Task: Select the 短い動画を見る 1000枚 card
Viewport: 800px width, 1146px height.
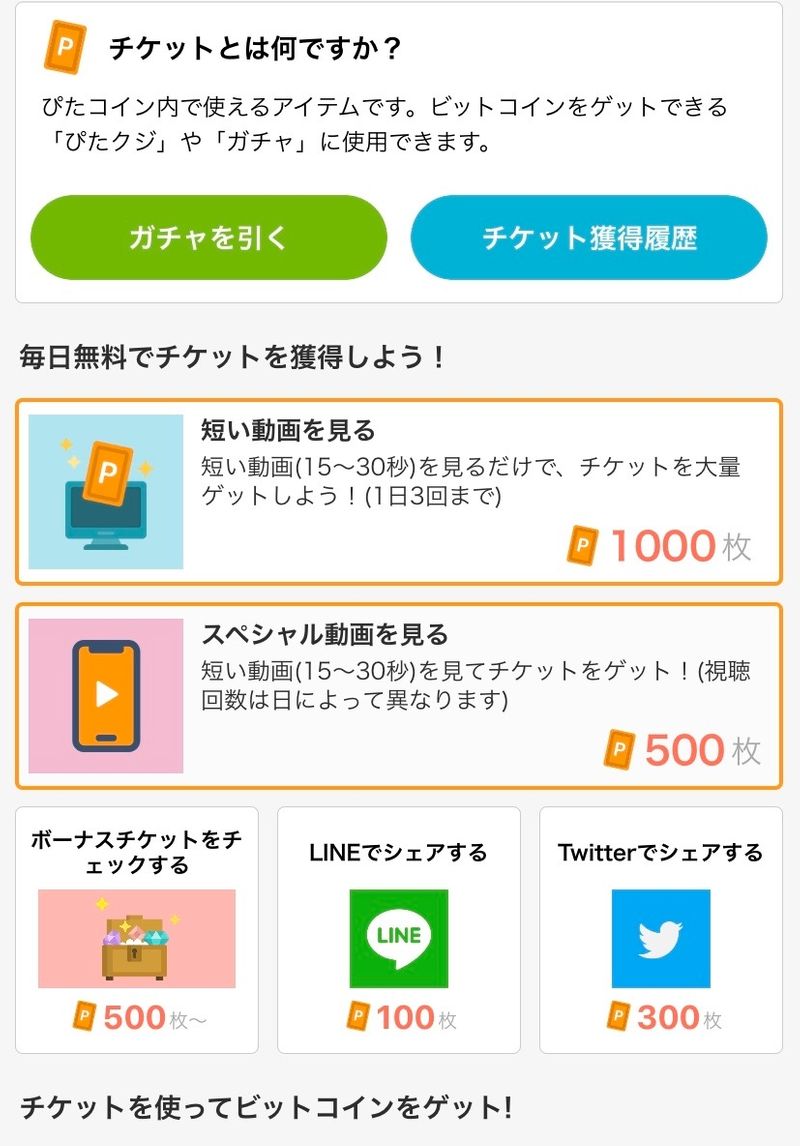Action: [x=398, y=491]
